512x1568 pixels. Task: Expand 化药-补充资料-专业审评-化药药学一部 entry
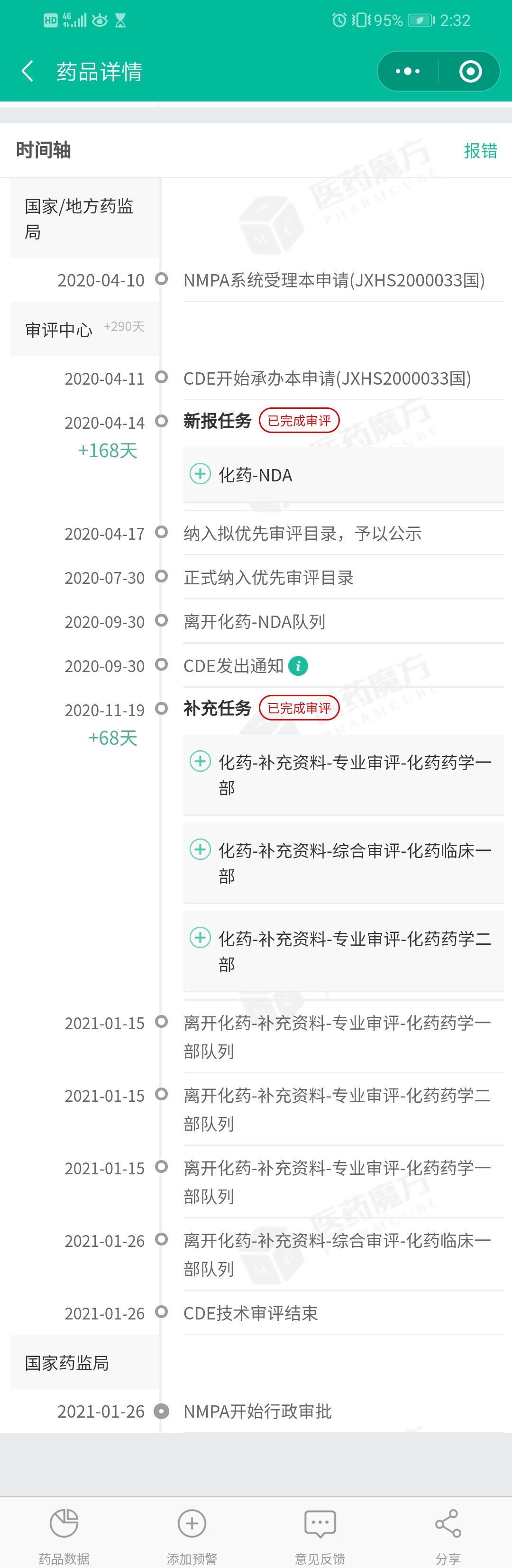[200, 761]
